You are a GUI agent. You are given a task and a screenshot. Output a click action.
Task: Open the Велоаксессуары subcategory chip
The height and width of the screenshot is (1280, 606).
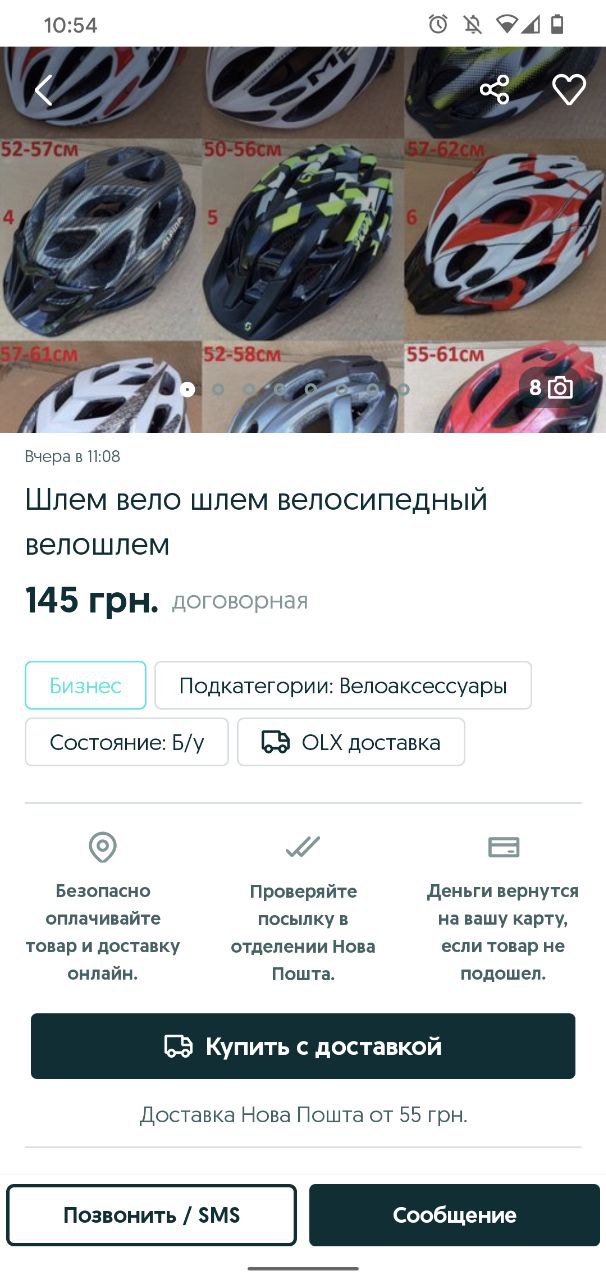point(343,686)
